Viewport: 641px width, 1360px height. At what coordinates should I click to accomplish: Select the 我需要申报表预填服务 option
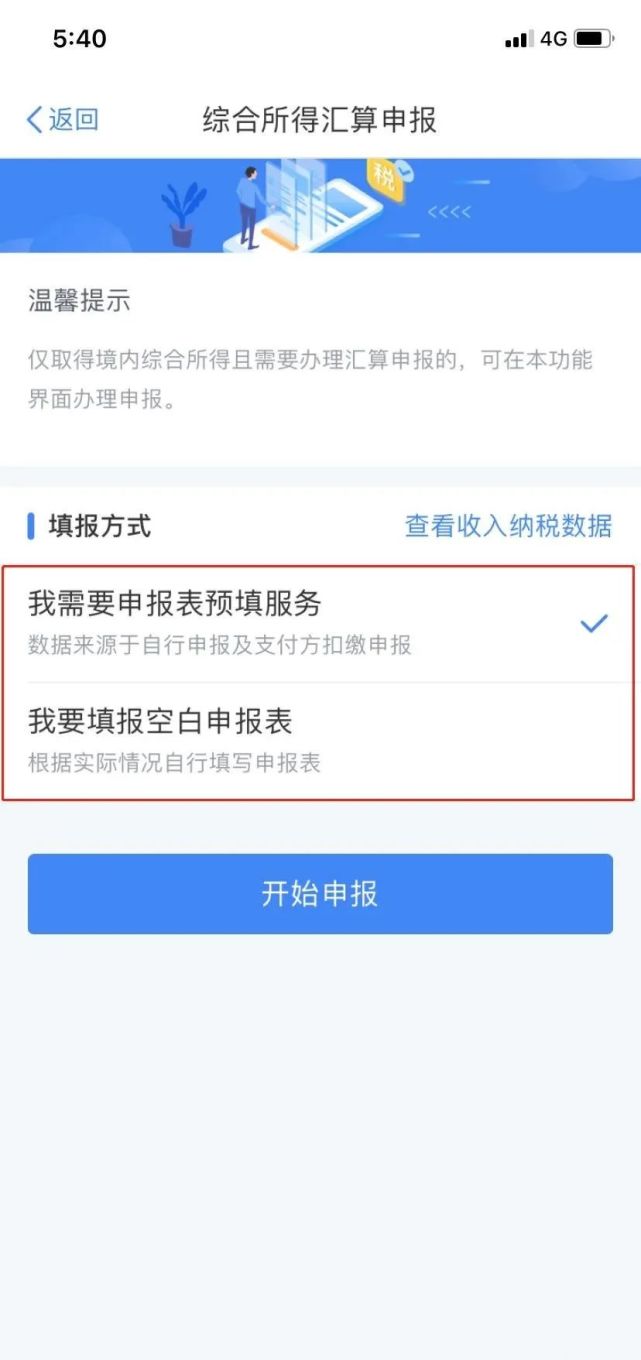(x=320, y=623)
